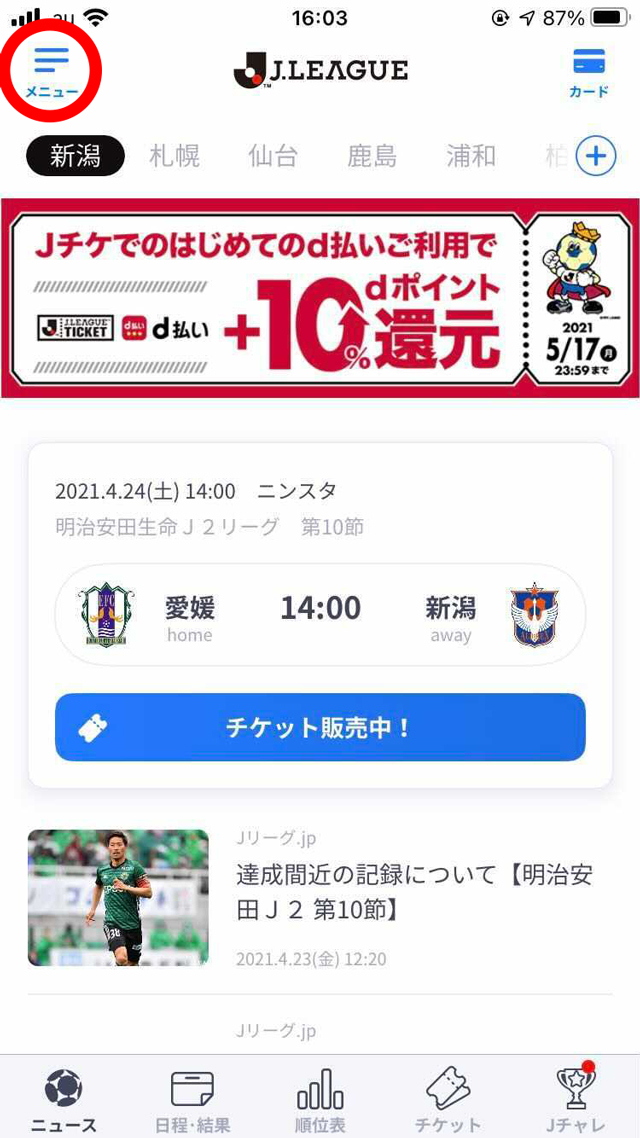
Task: Open the d払い 10% 還元 banner
Action: pos(320,298)
